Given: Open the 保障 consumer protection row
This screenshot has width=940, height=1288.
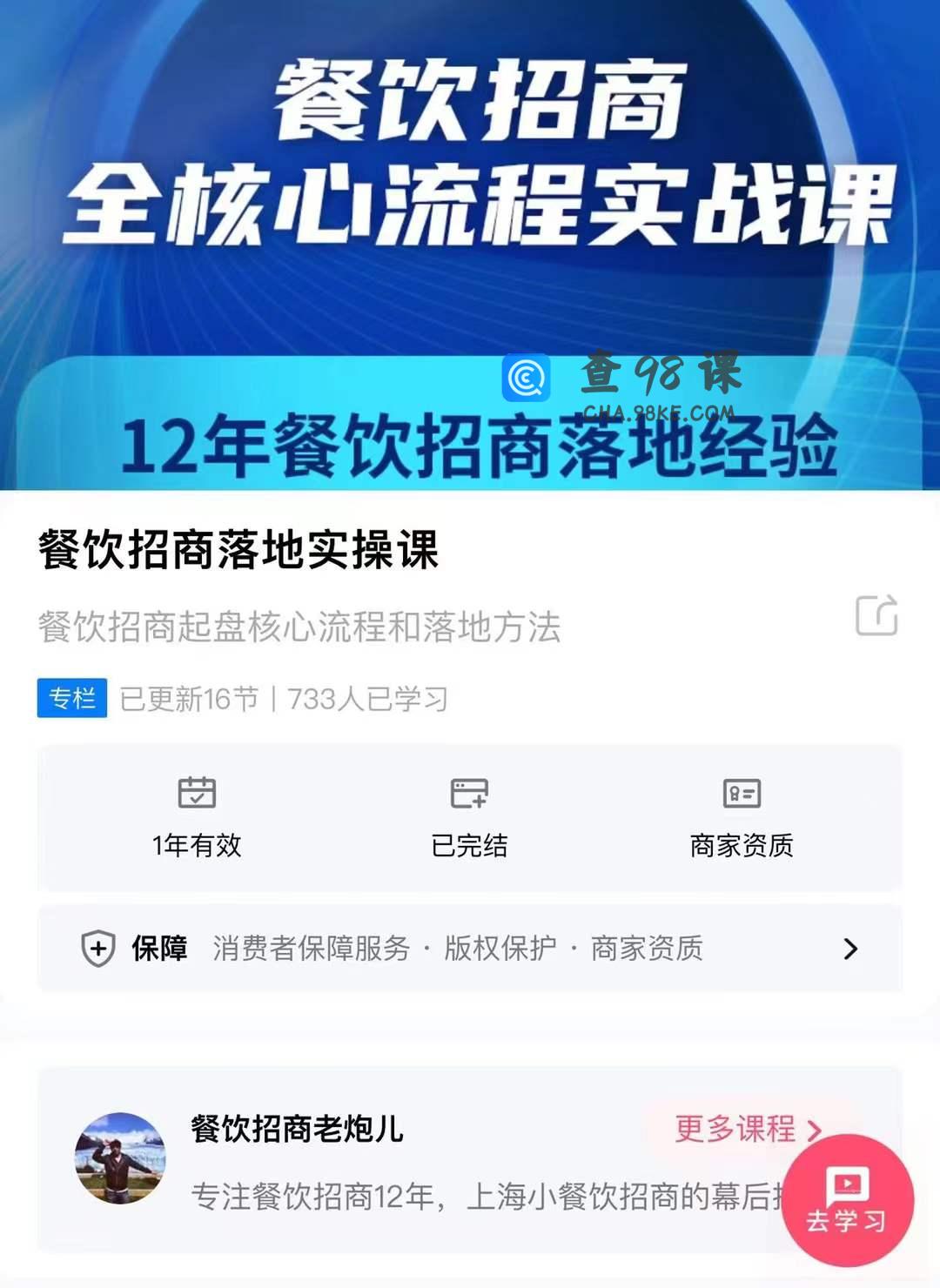Looking at the screenshot, I should click(469, 948).
